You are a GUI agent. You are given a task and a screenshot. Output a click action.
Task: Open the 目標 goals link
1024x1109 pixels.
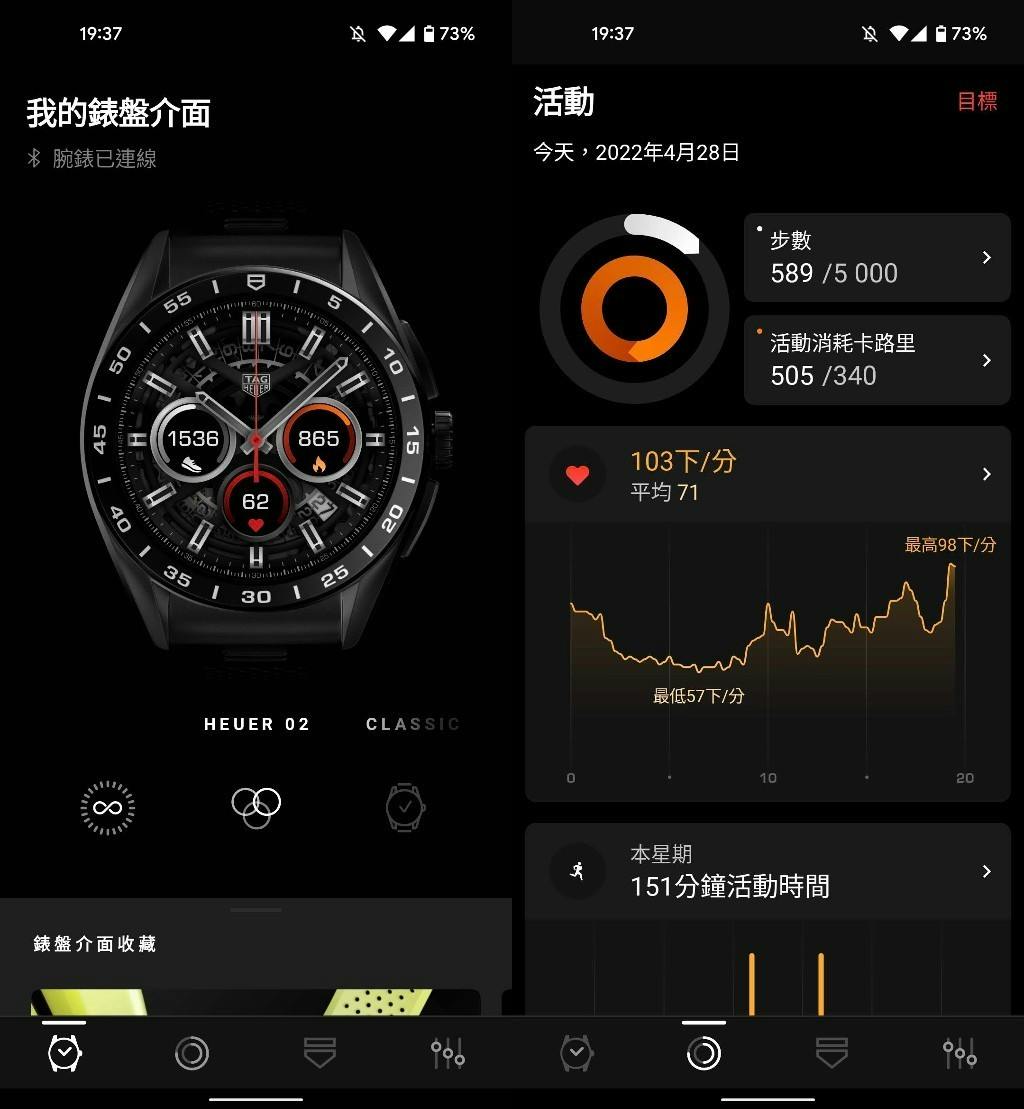coord(977,101)
